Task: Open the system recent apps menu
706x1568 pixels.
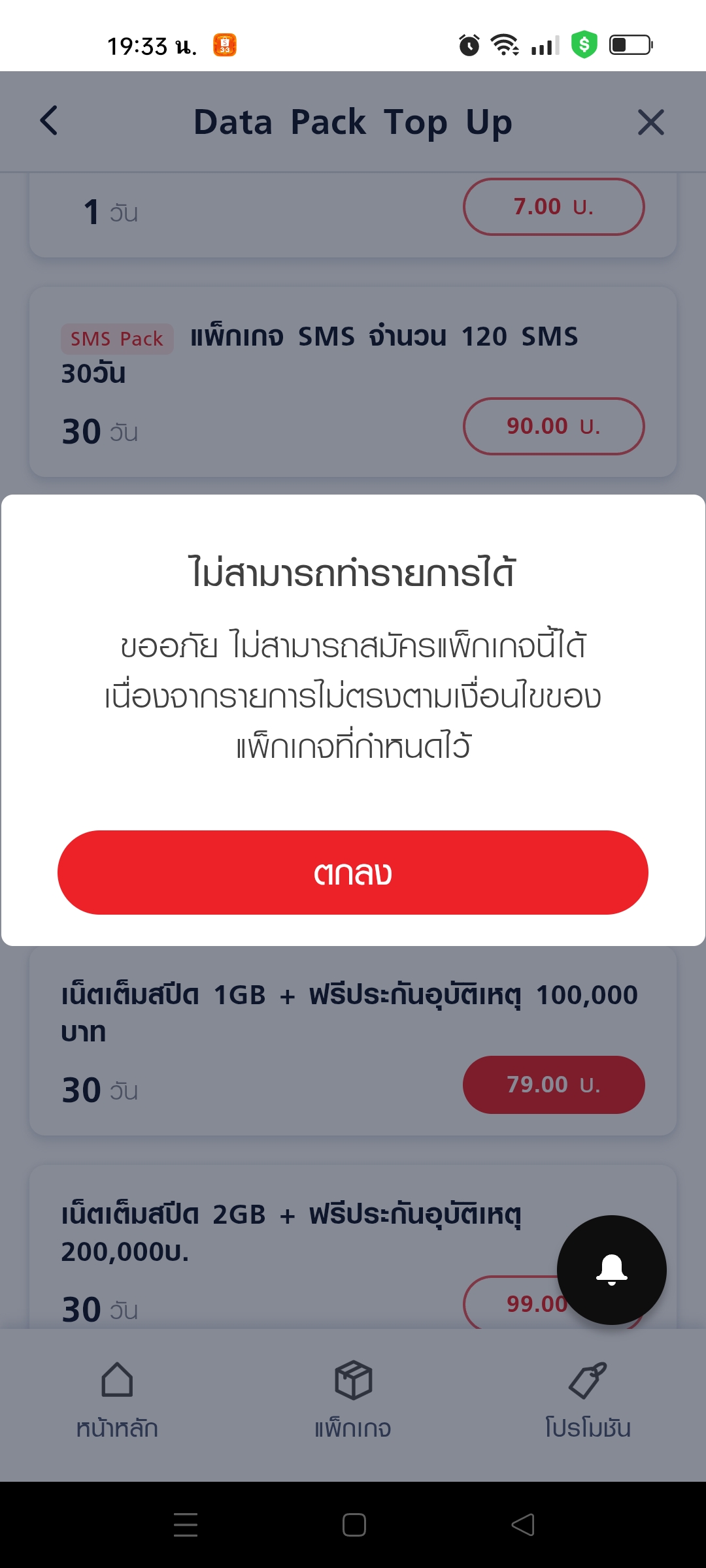Action: pos(186,1525)
